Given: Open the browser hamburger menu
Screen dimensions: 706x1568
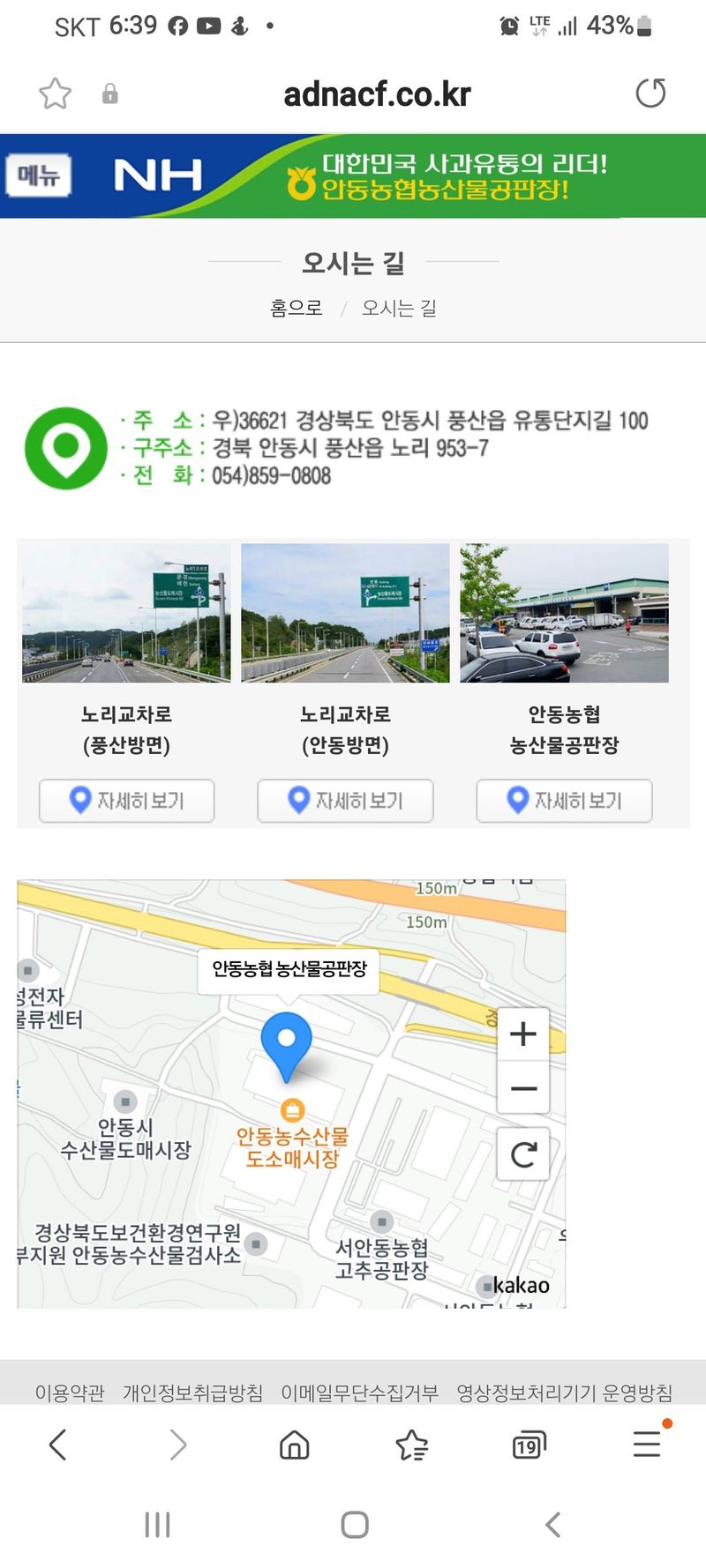Looking at the screenshot, I should [647, 1444].
